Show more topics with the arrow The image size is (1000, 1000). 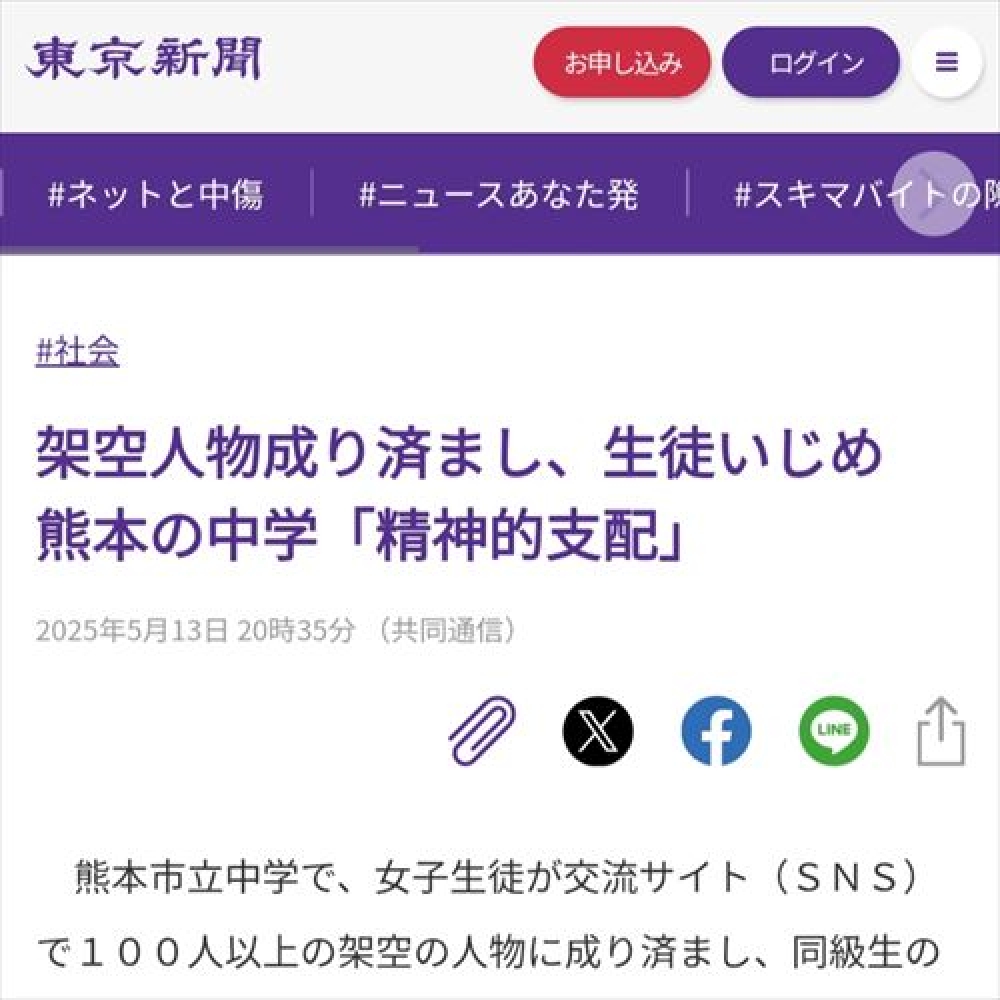coord(932,193)
